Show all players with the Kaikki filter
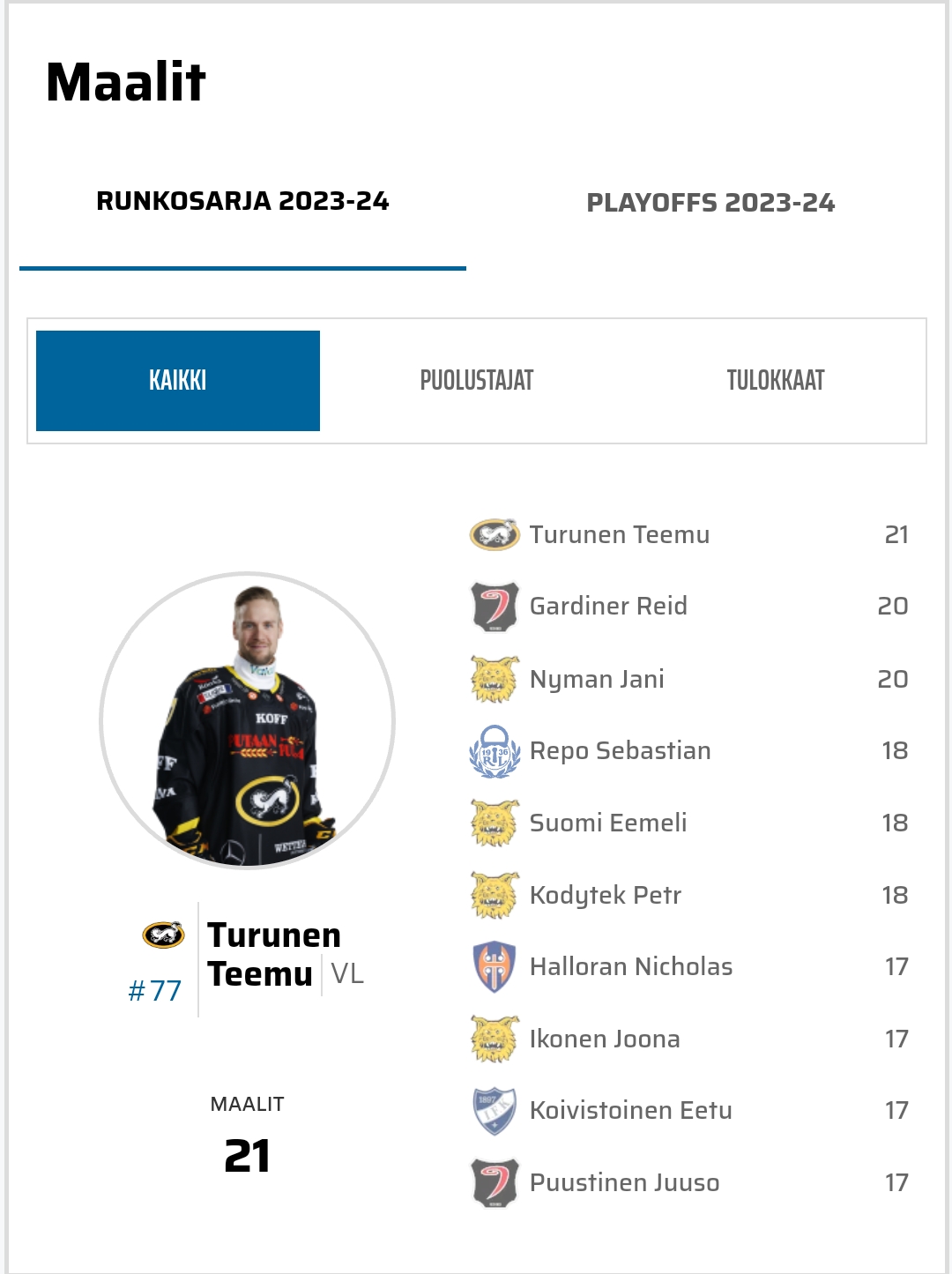The height and width of the screenshot is (1274, 952). click(x=178, y=381)
